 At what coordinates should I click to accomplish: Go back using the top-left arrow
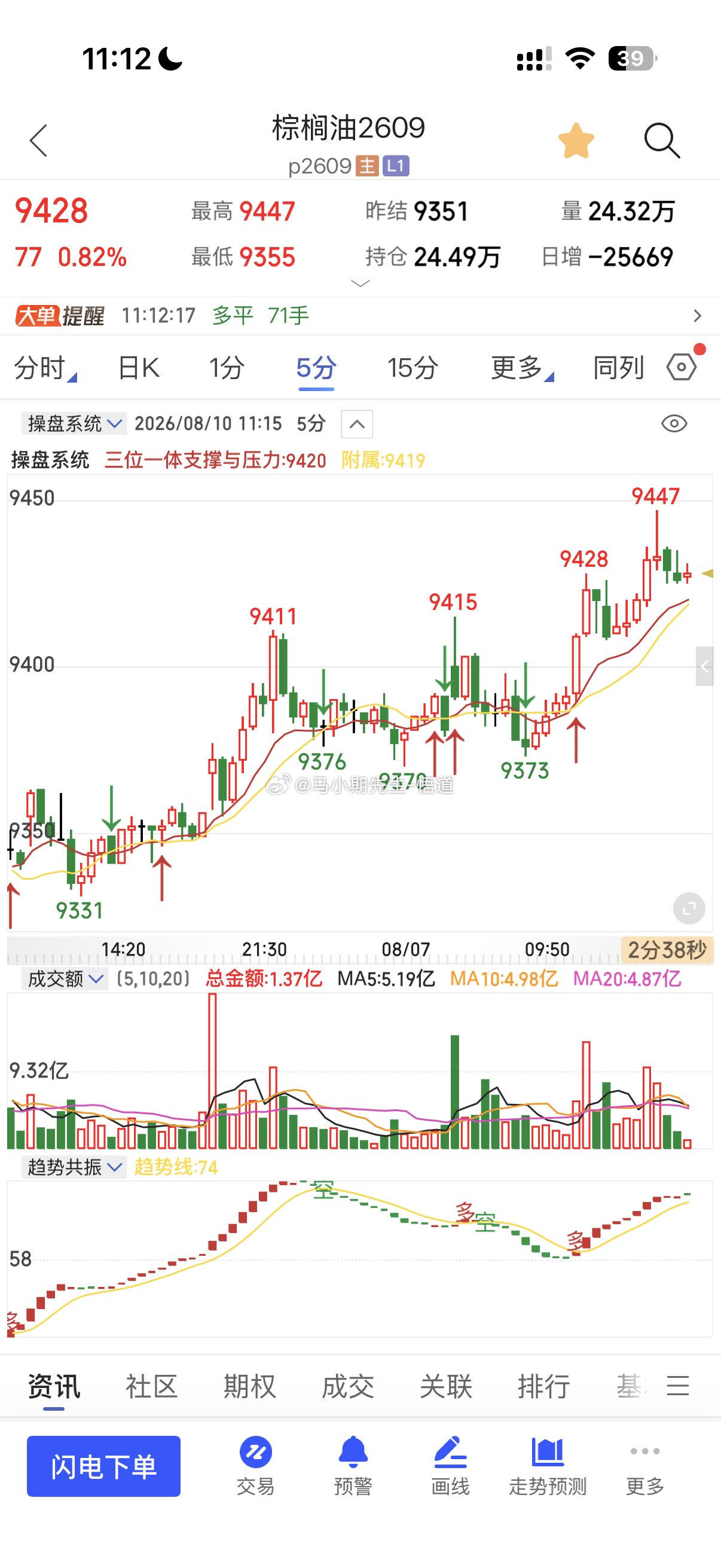coord(38,141)
